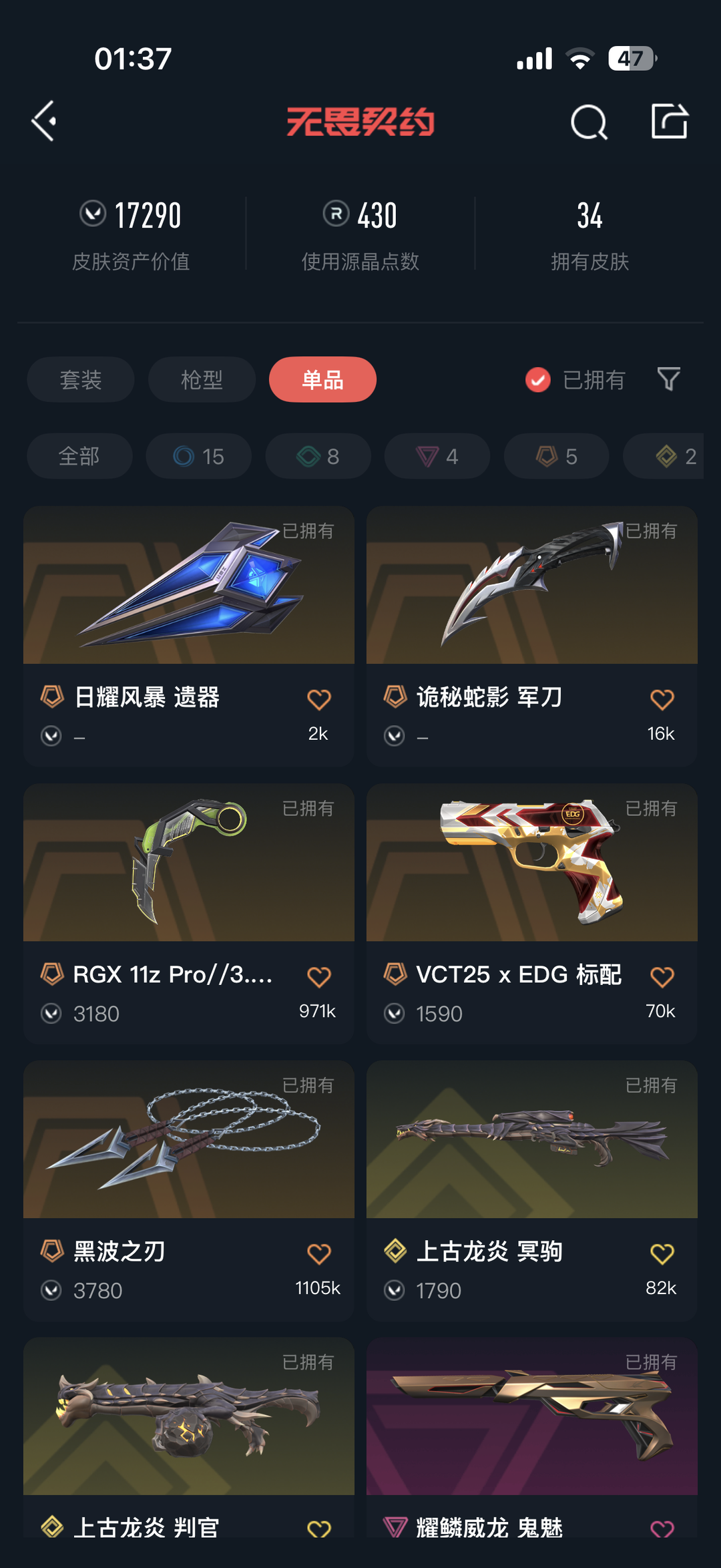Switch to the 枪型 tab
The height and width of the screenshot is (1568, 721).
coord(202,379)
